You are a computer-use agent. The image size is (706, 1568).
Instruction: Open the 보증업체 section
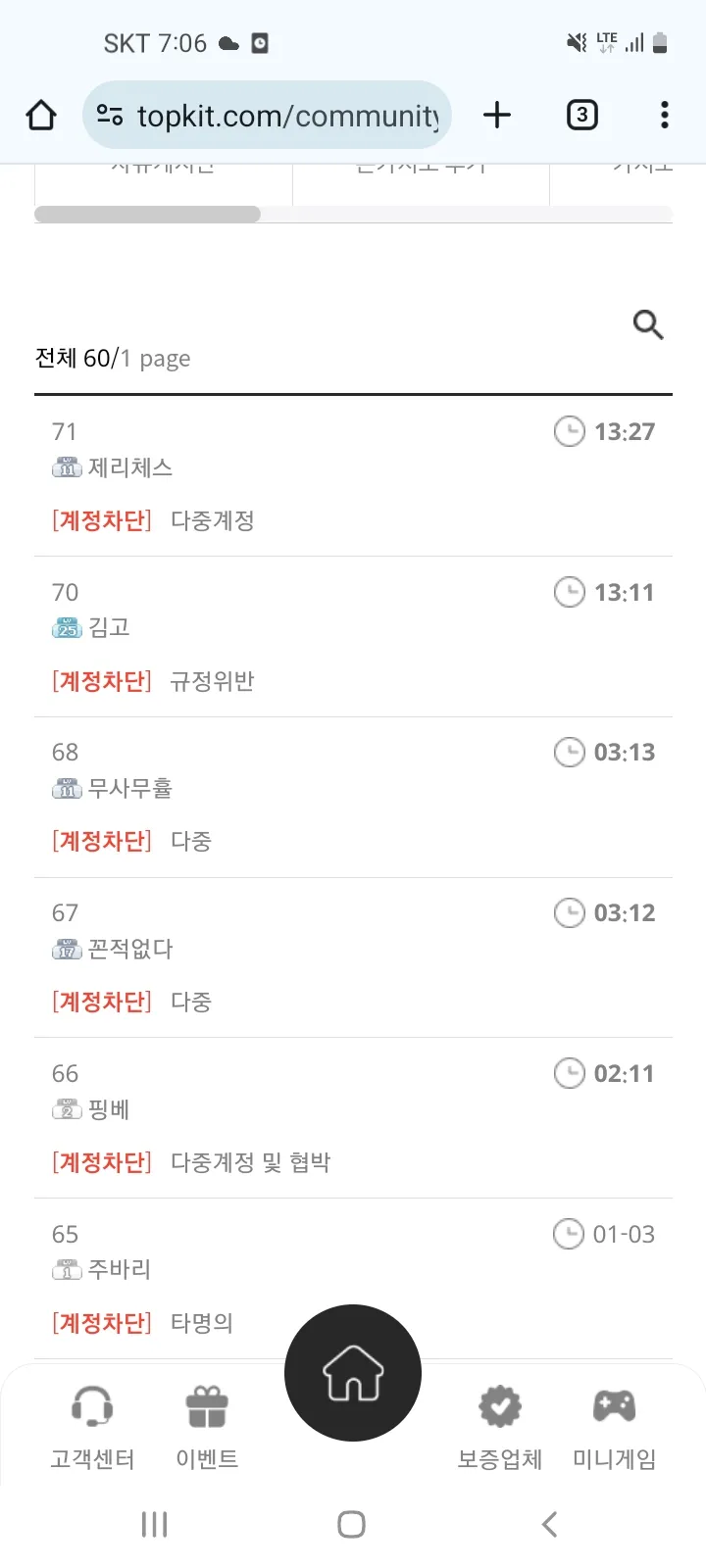[500, 1428]
